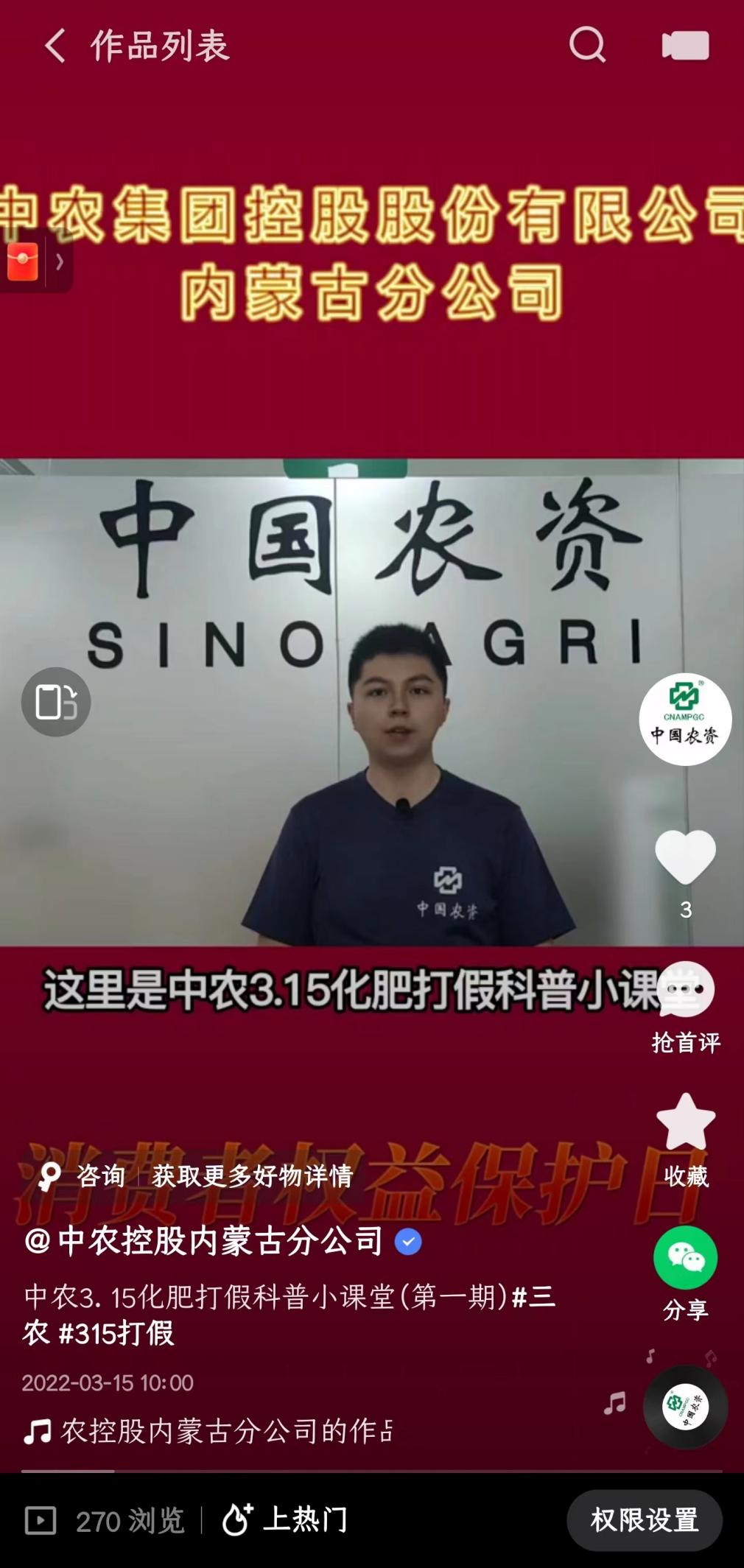This screenshot has width=744, height=1568.
Task: Open the comments via 抢首评
Action: point(685,1005)
